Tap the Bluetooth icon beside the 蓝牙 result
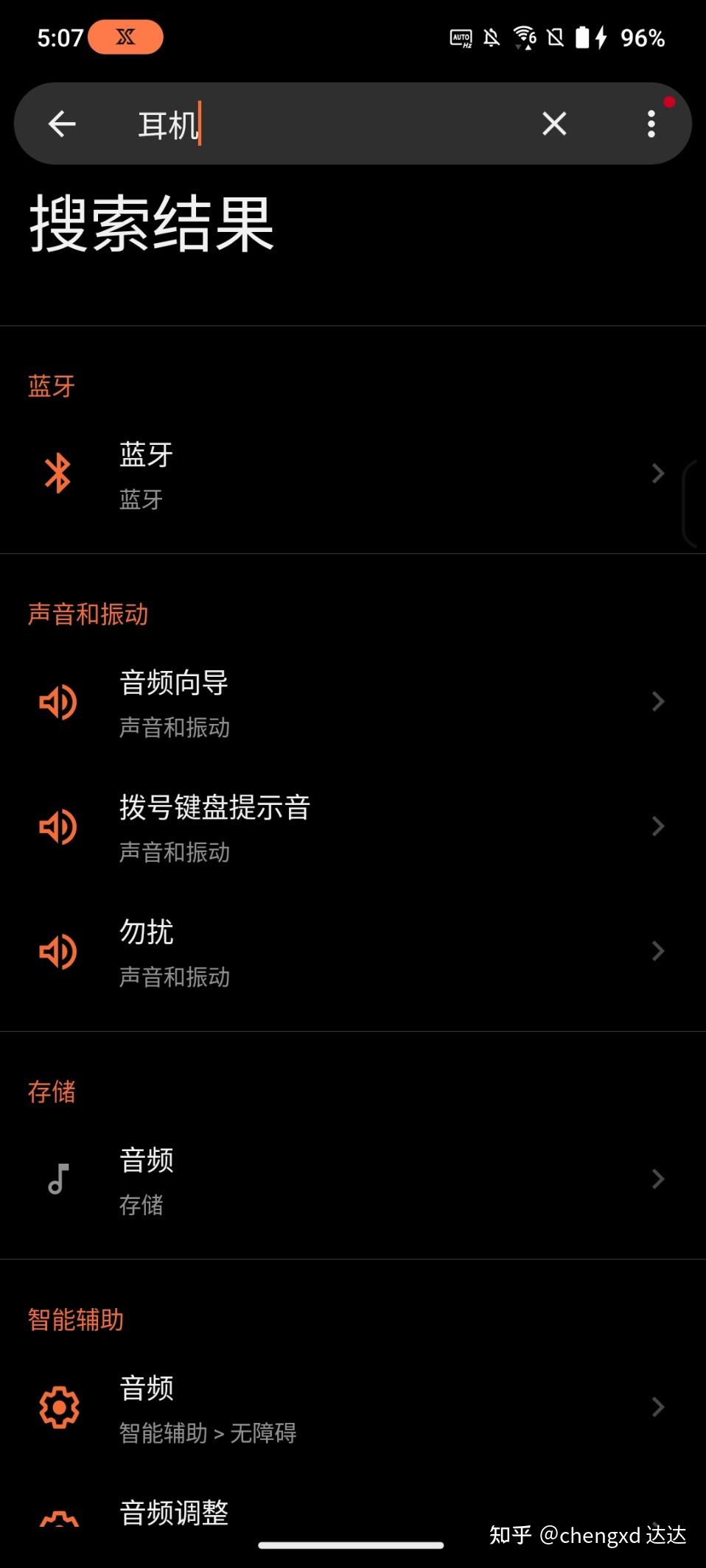 [x=57, y=472]
